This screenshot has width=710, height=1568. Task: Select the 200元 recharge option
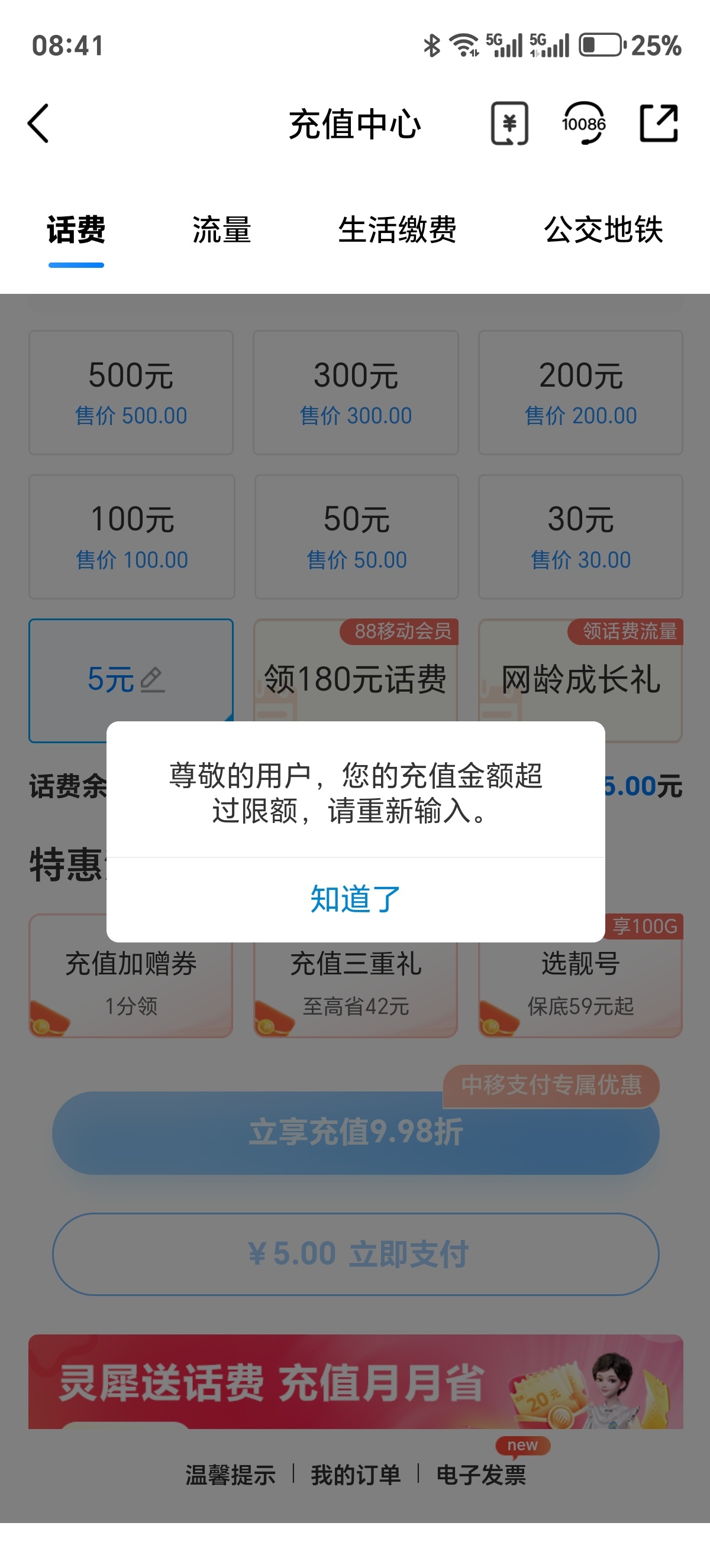580,392
